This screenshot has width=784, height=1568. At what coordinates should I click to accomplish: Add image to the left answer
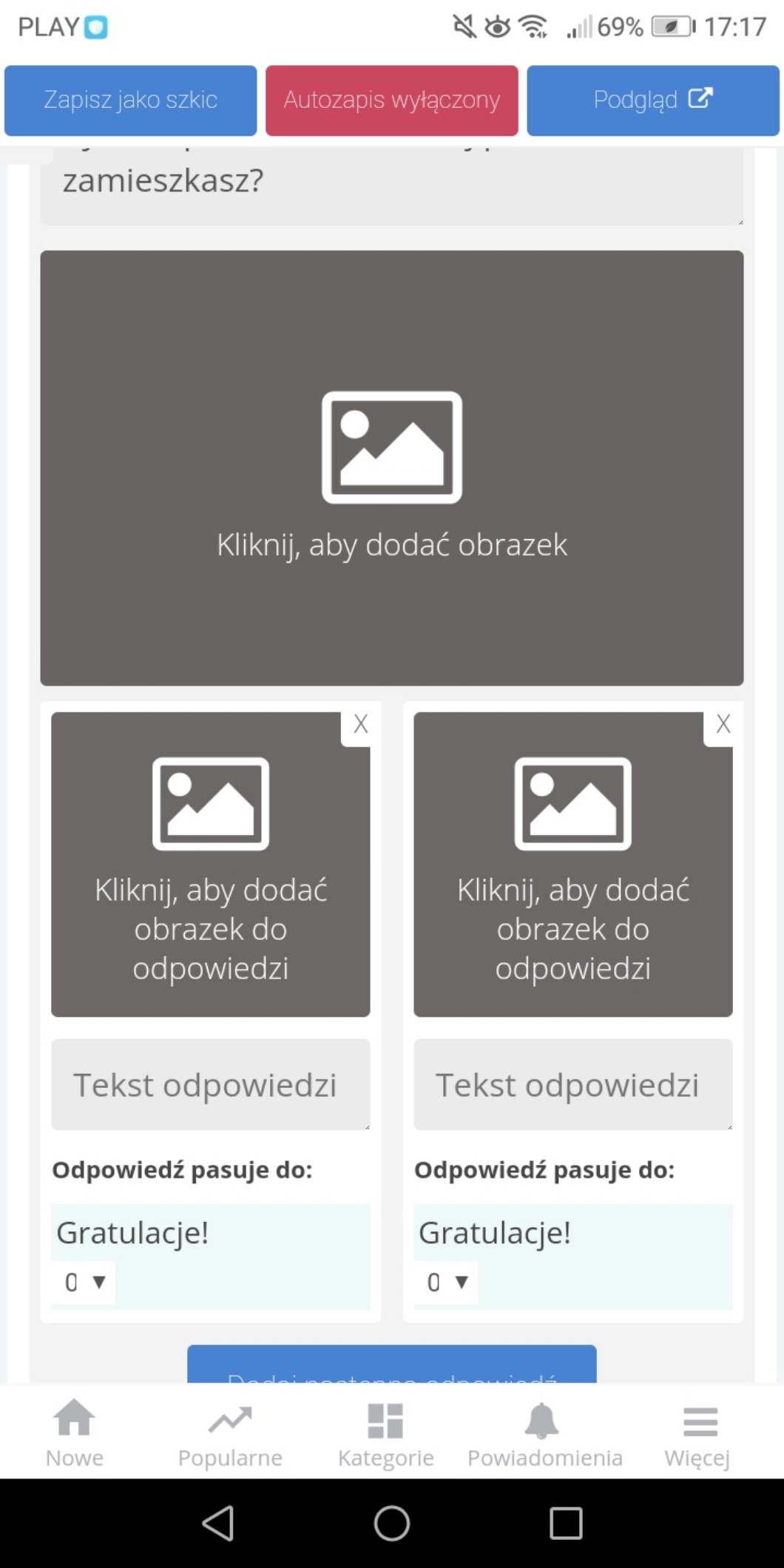pos(210,864)
